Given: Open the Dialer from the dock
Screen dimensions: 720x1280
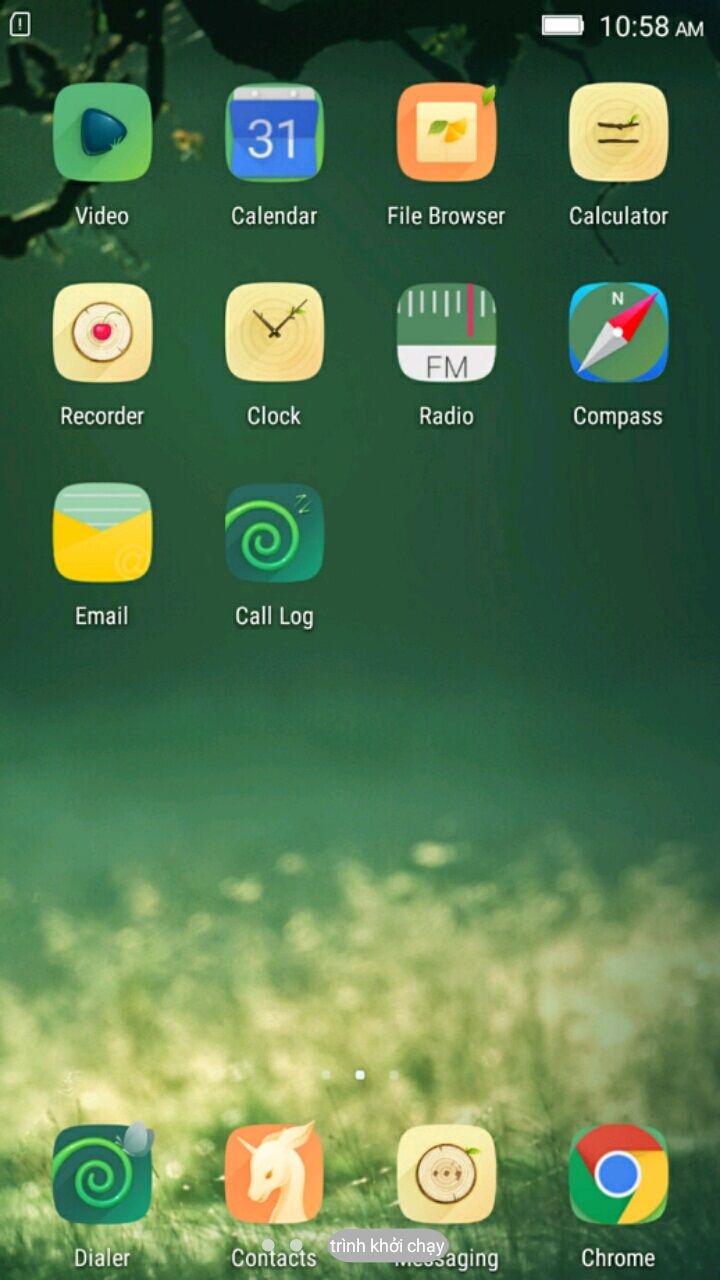Looking at the screenshot, I should pyautogui.click(x=102, y=1175).
